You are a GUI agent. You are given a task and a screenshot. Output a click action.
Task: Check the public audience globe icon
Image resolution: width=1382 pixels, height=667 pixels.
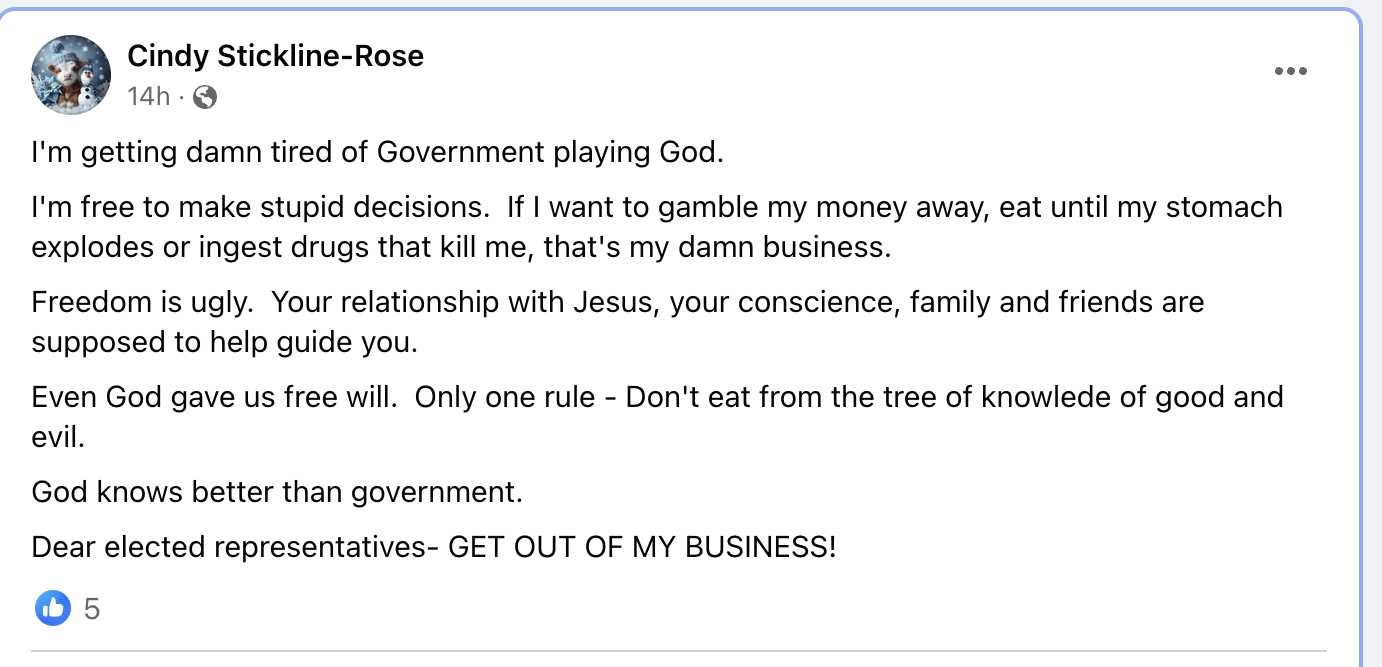tap(205, 97)
